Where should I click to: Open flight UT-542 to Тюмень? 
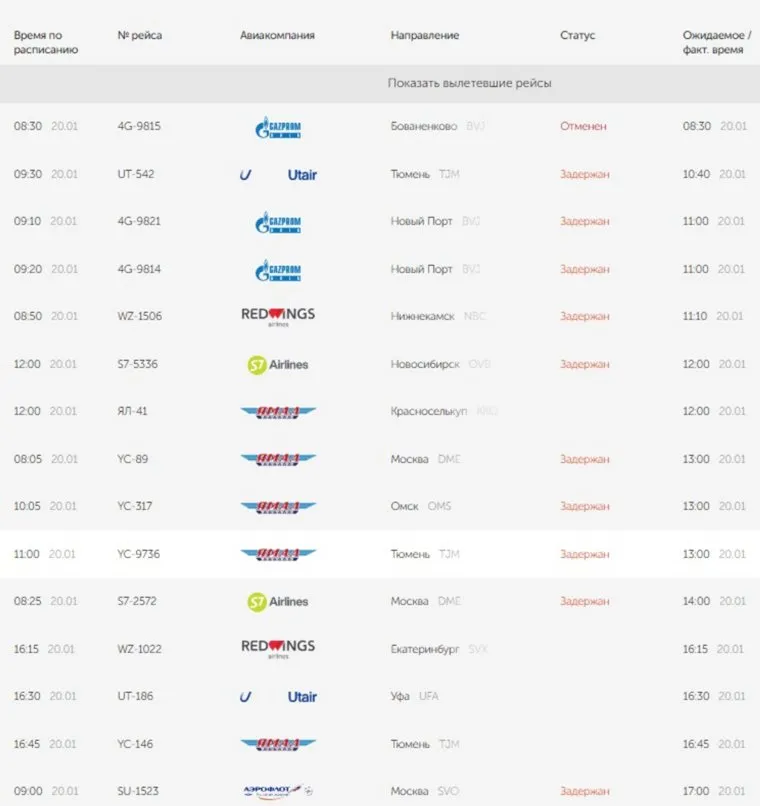coord(136,174)
